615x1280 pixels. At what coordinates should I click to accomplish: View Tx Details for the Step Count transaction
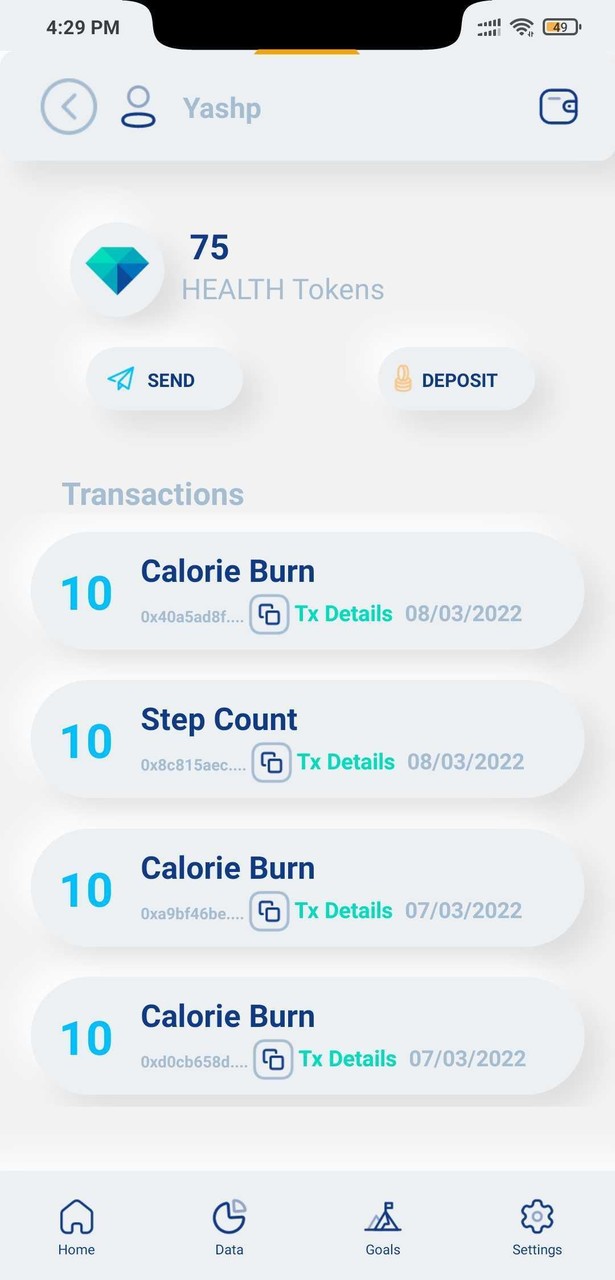coord(346,762)
